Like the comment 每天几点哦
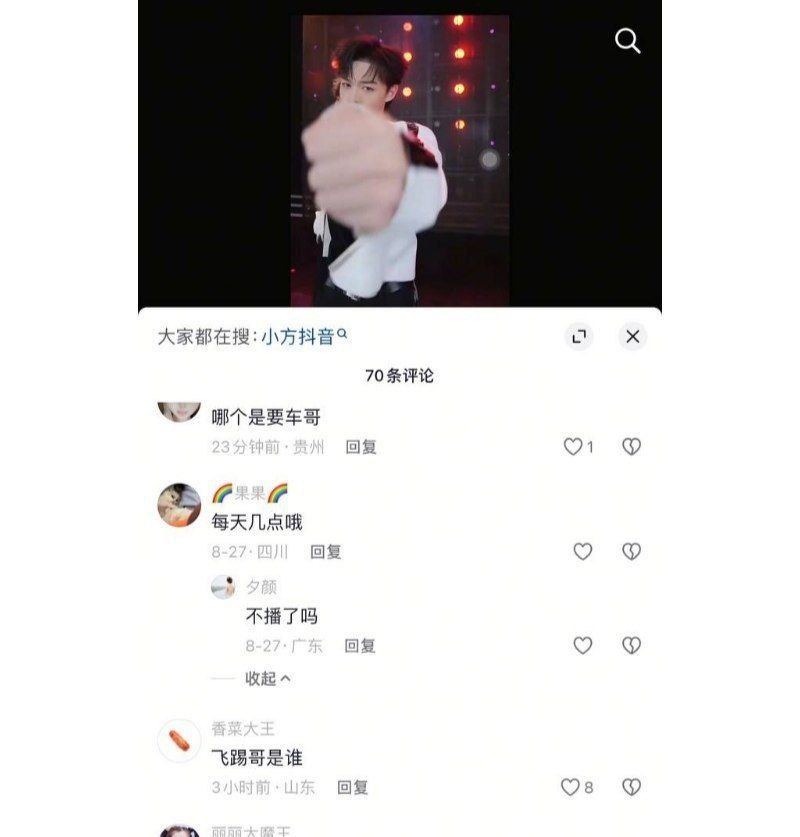This screenshot has height=837, width=800. pyautogui.click(x=582, y=551)
